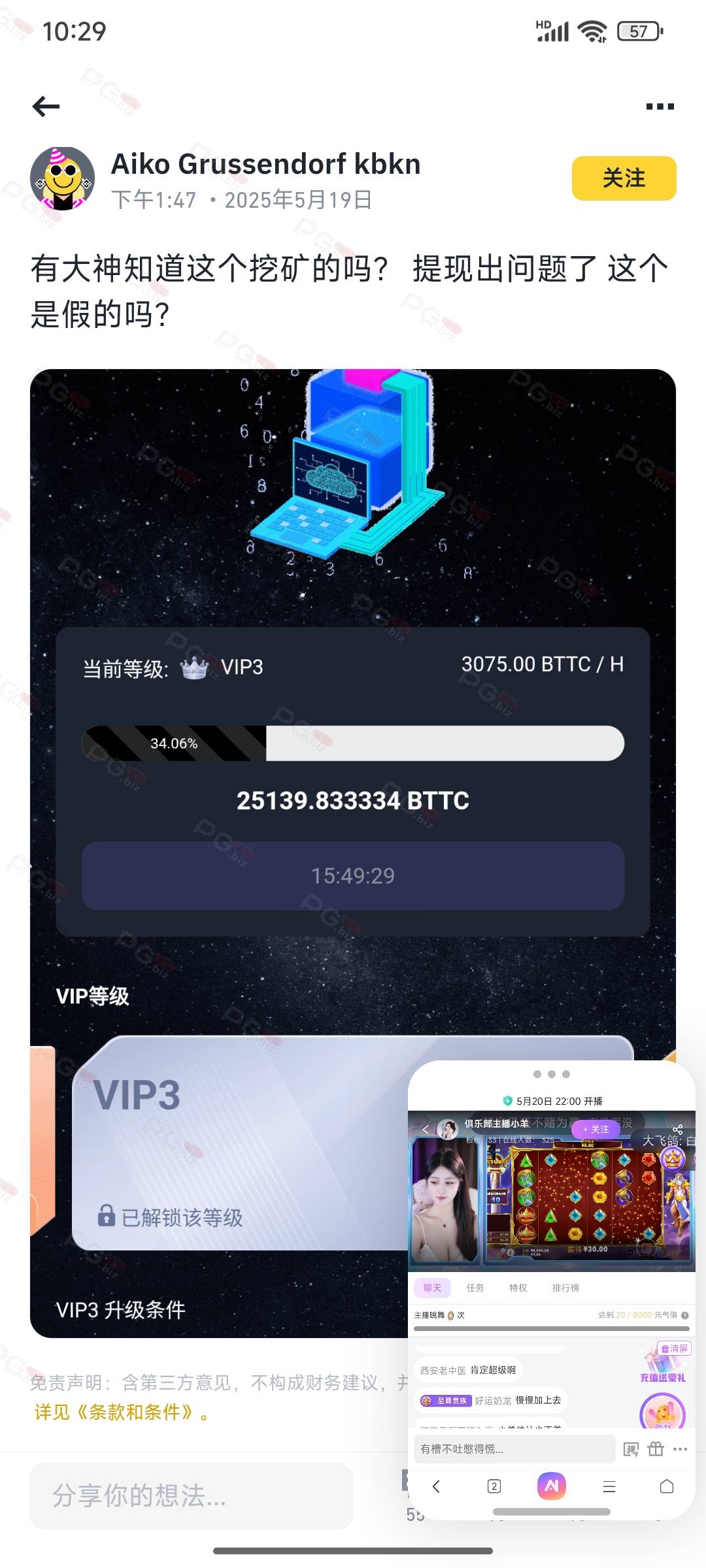This screenshot has height=1568, width=706.
Task: Tap the 清屏 clear-screen button
Action: (675, 1348)
